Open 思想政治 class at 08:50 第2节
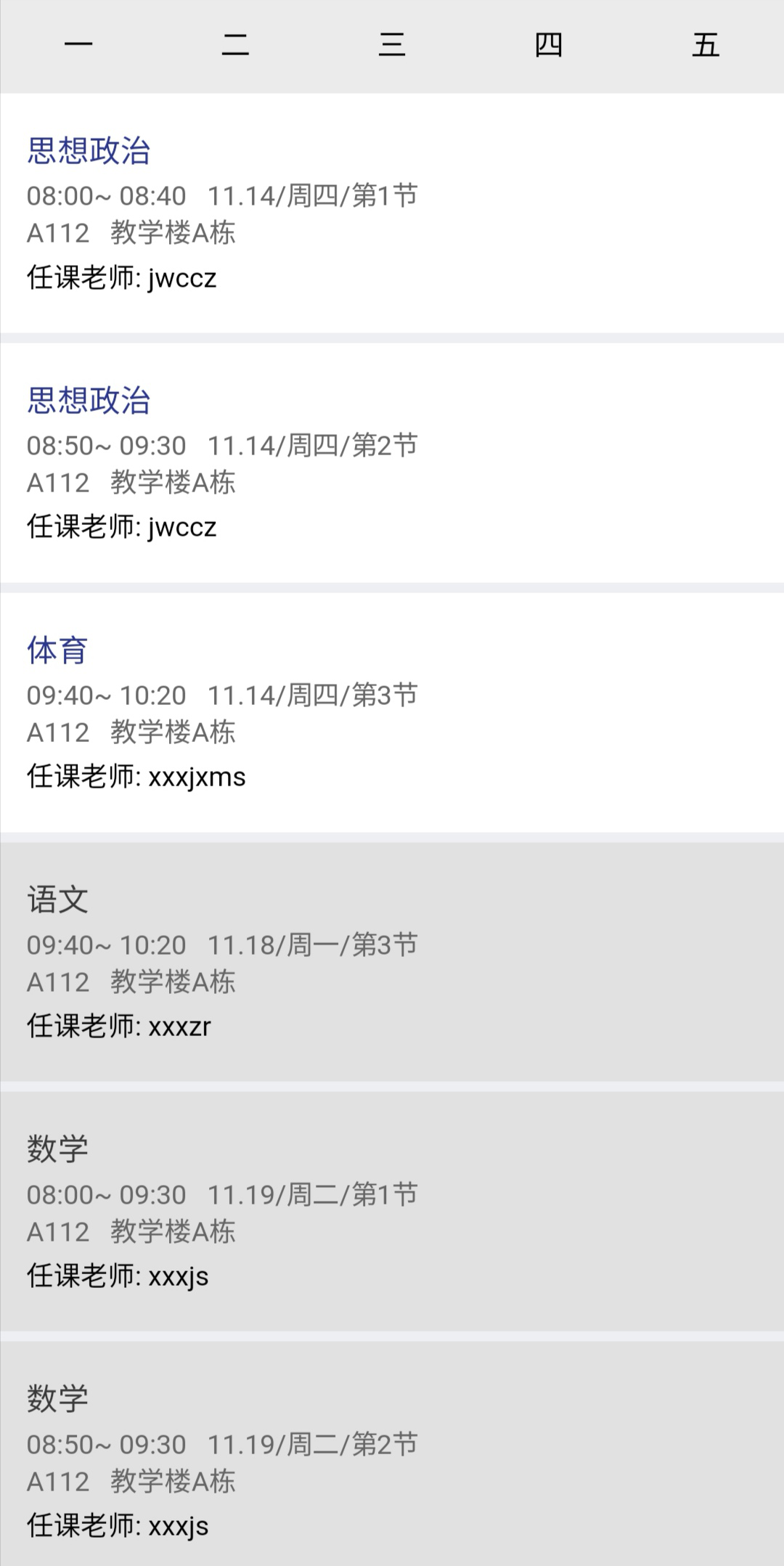The height and width of the screenshot is (1566, 784). point(392,463)
